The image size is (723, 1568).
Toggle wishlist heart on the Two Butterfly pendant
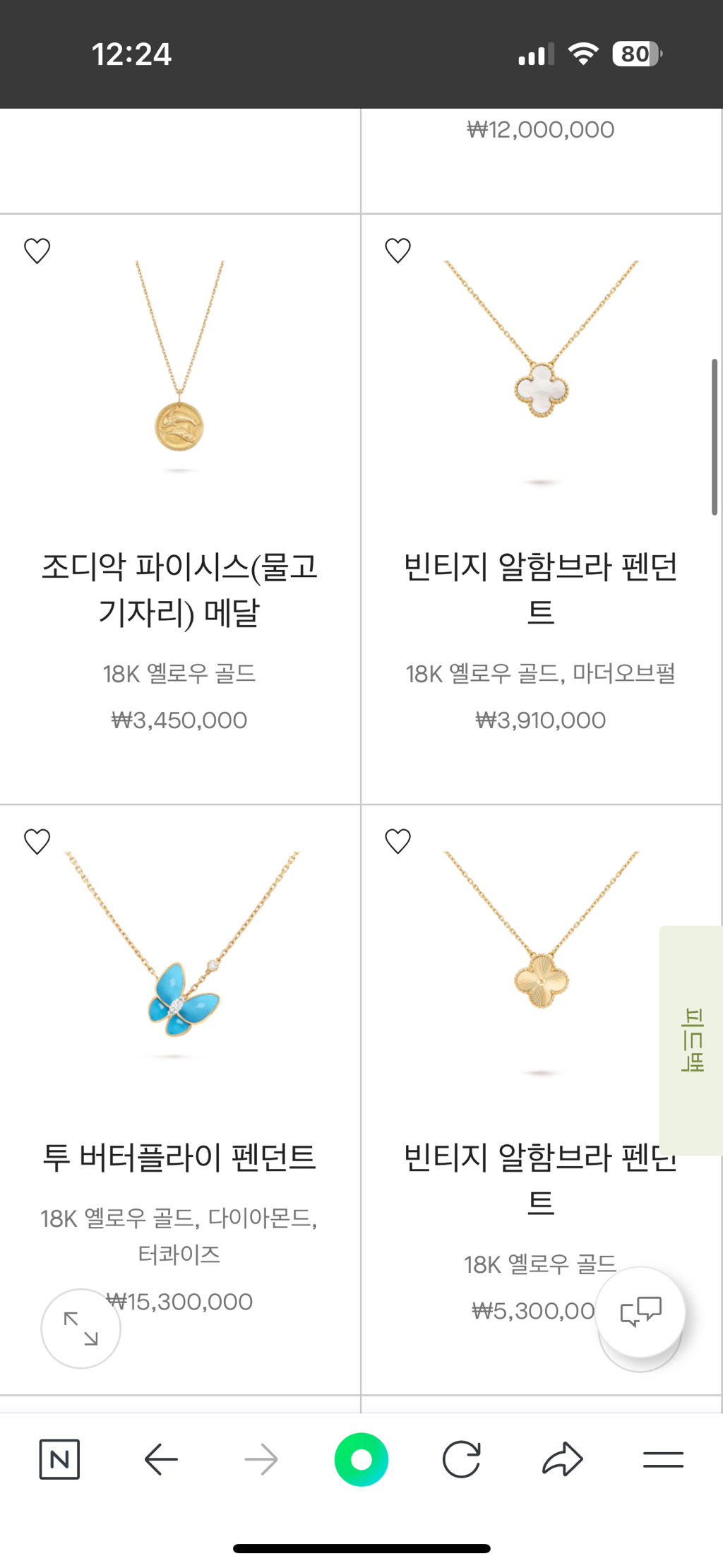click(37, 842)
